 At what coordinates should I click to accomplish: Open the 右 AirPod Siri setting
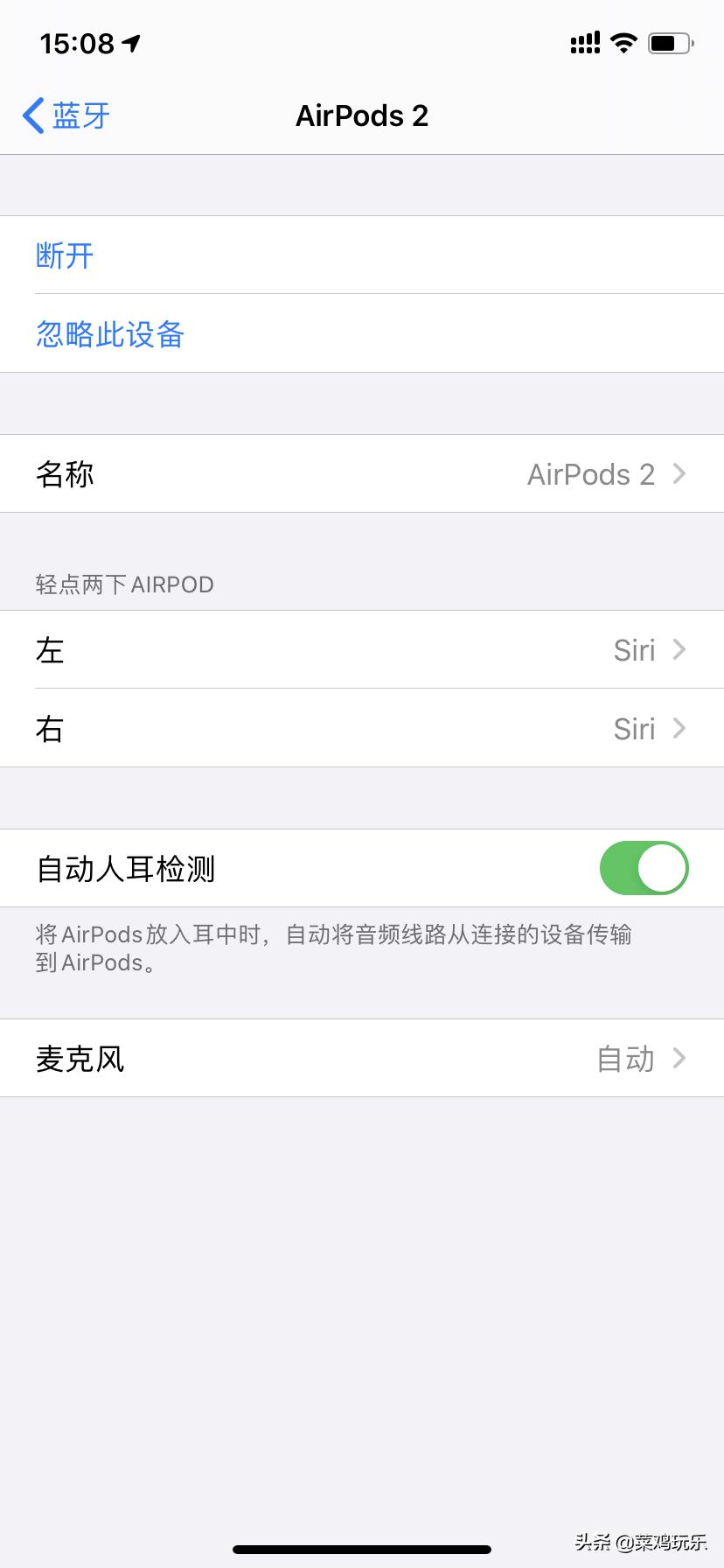tap(362, 728)
